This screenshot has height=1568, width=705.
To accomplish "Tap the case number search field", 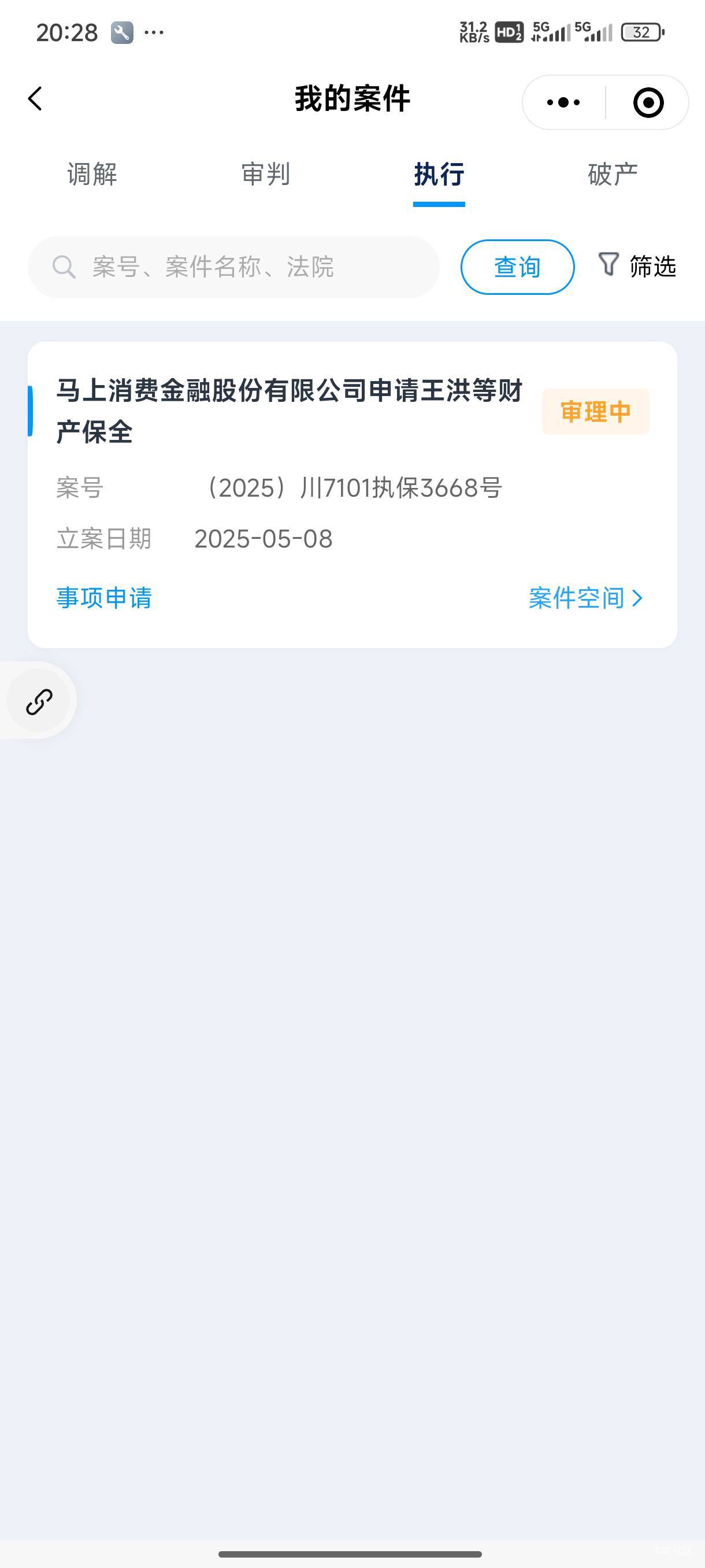I will click(x=233, y=267).
